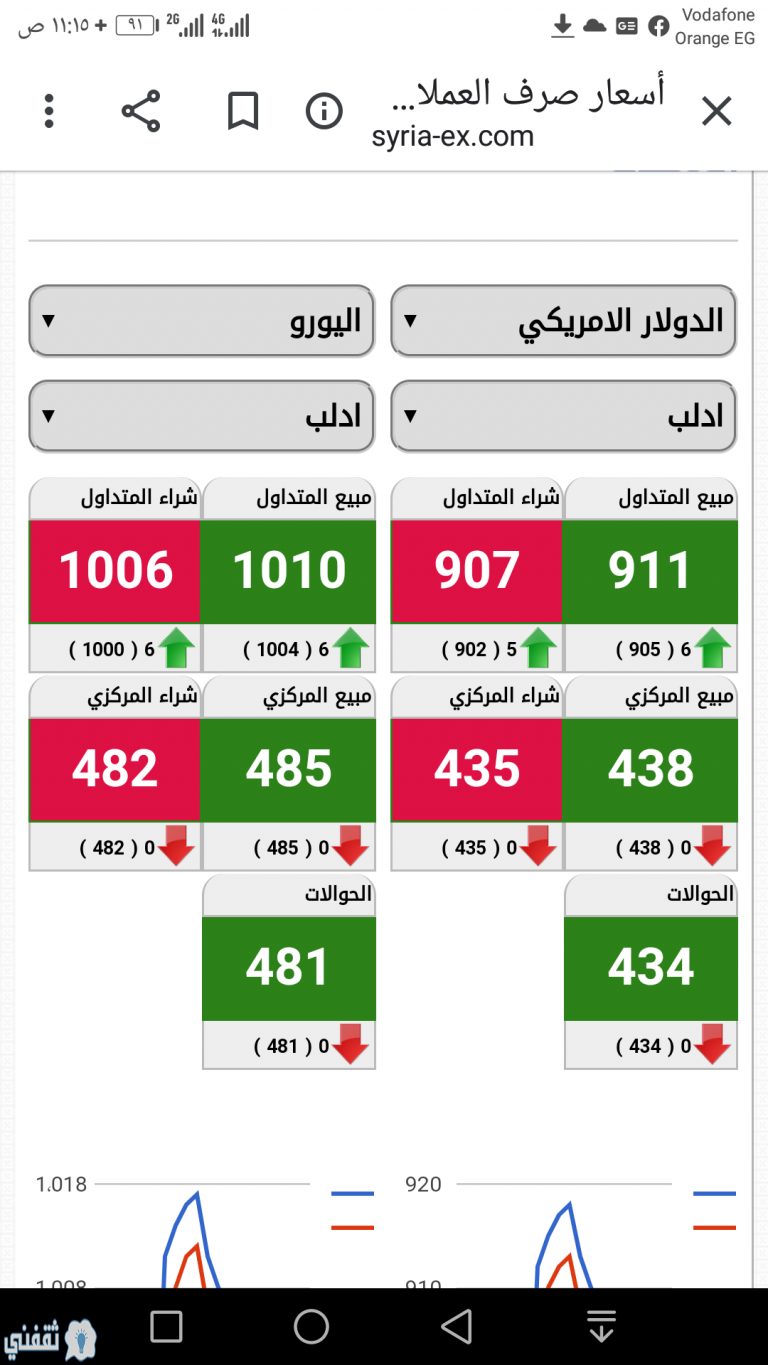
Task: Share this page
Action: (x=141, y=111)
